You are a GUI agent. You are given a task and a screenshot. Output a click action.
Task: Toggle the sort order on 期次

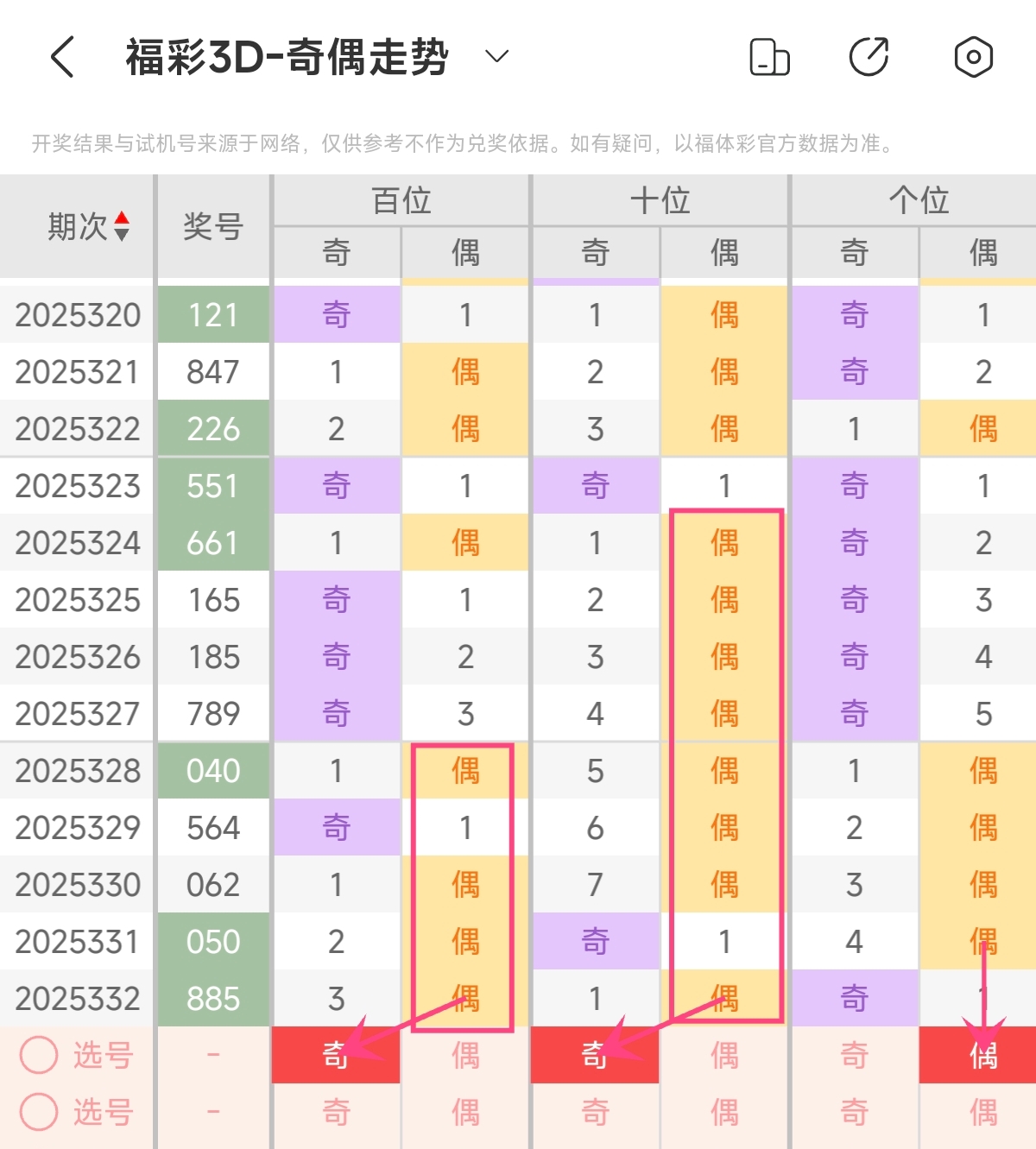pos(121,226)
